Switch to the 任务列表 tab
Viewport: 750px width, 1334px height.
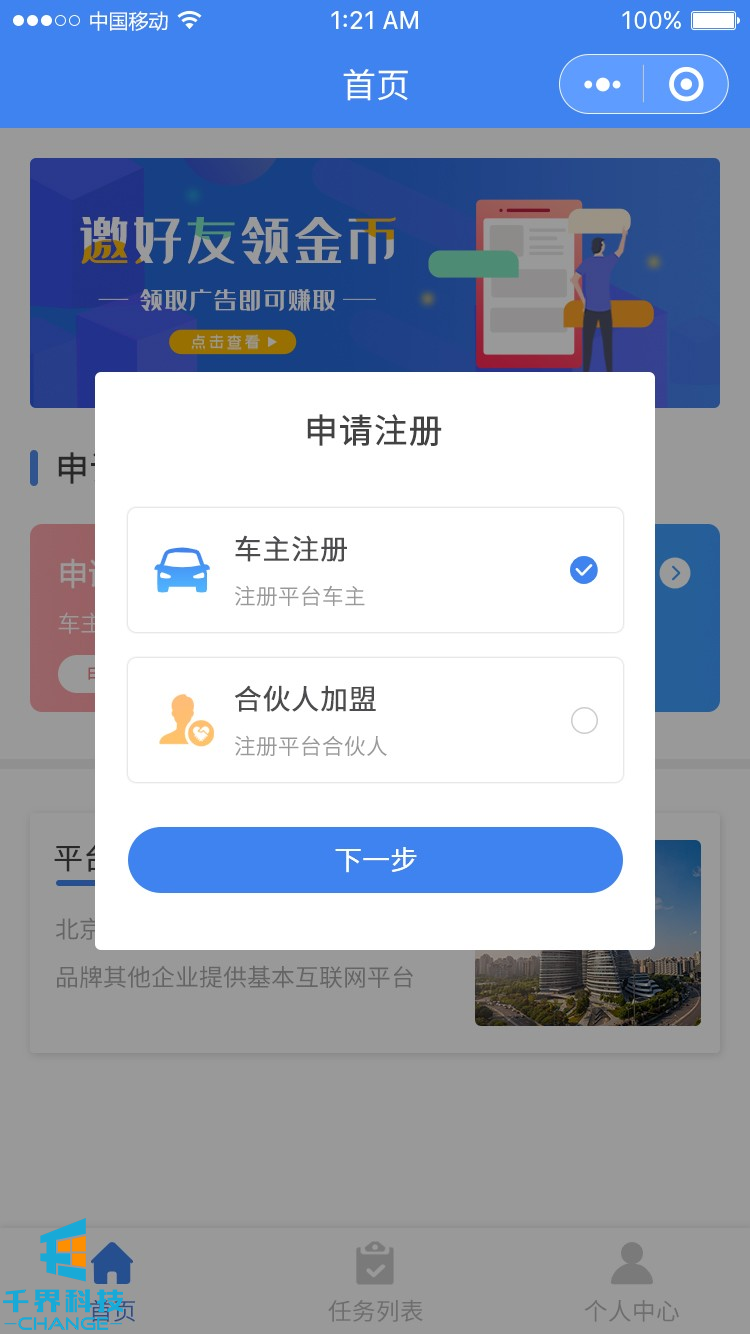pos(375,1282)
